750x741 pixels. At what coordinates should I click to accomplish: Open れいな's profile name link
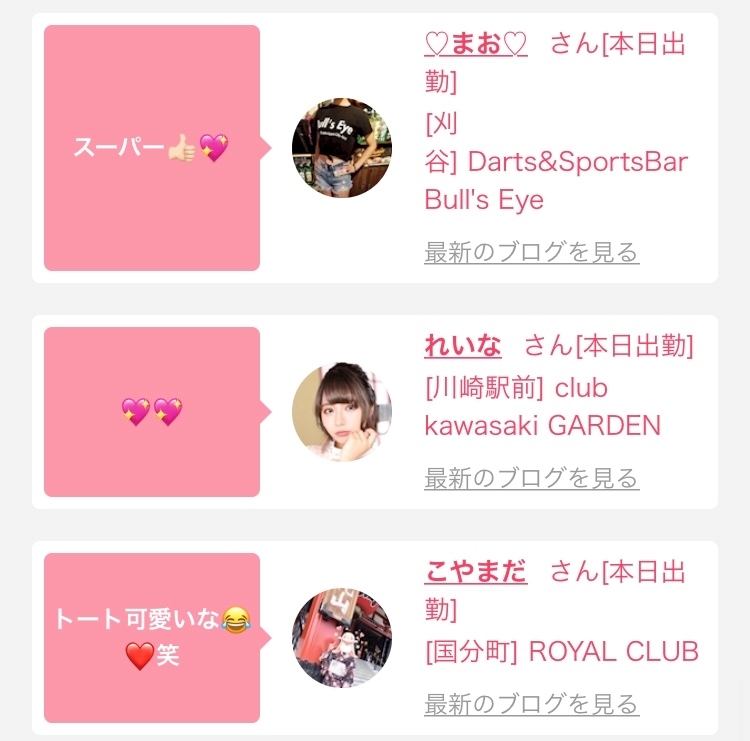pos(463,346)
